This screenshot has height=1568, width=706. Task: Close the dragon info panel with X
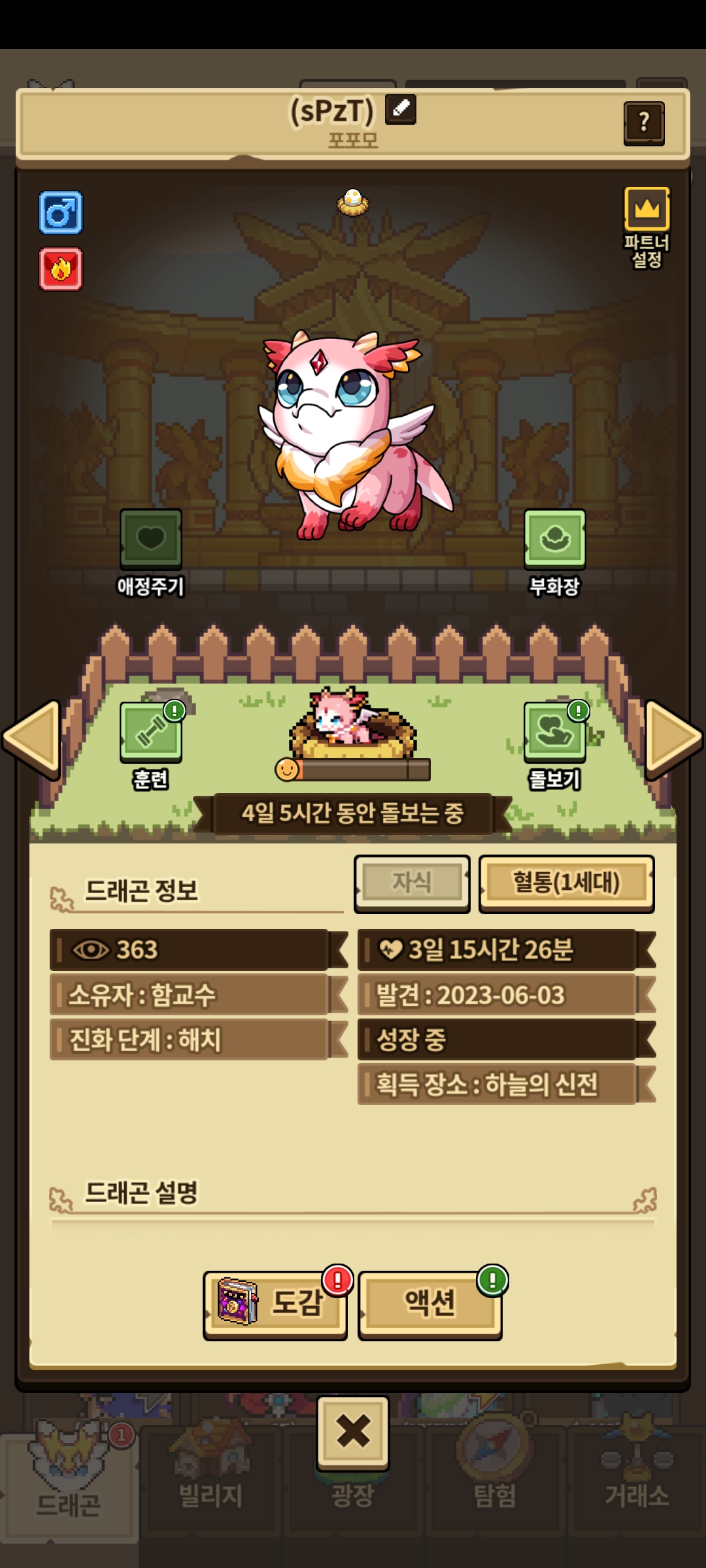[x=353, y=1432]
